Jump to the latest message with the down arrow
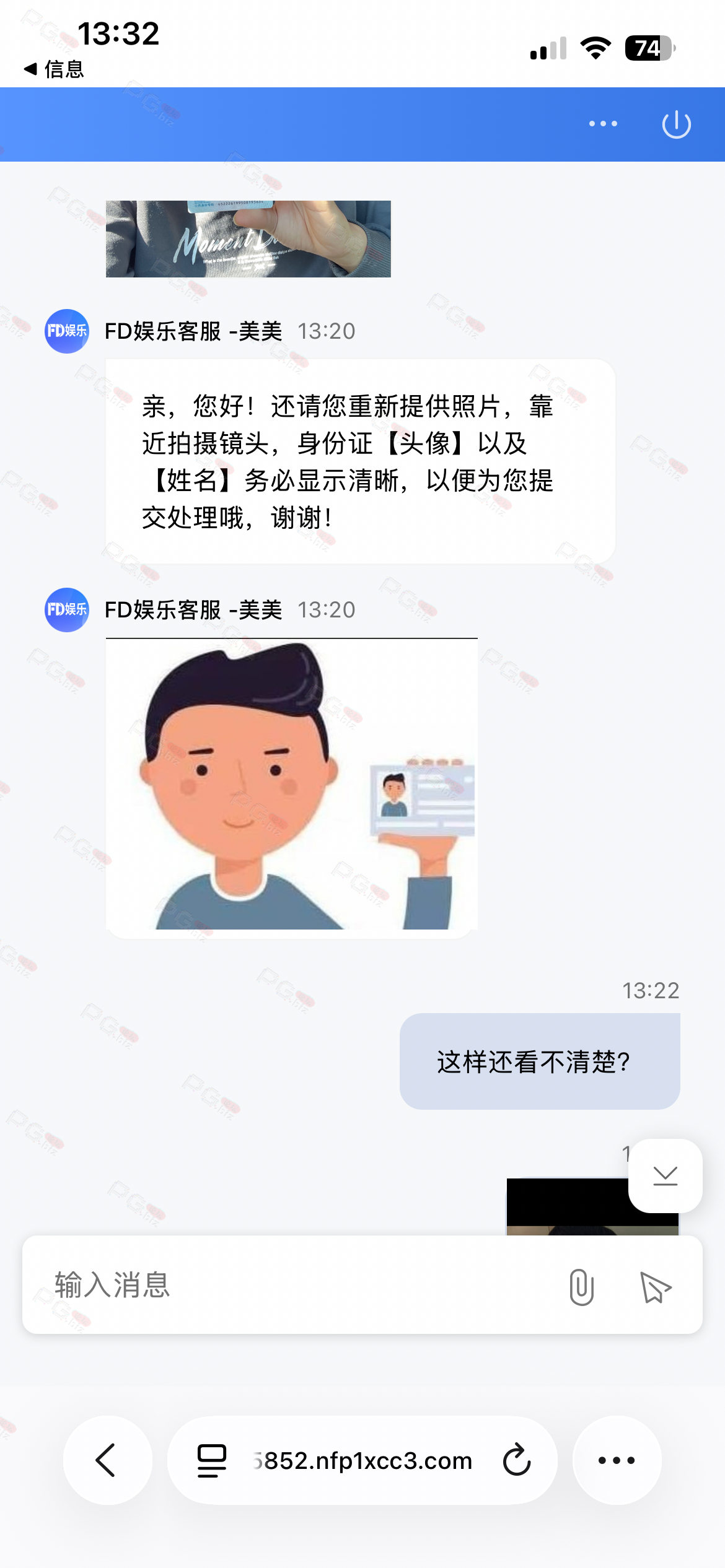 pos(665,1175)
